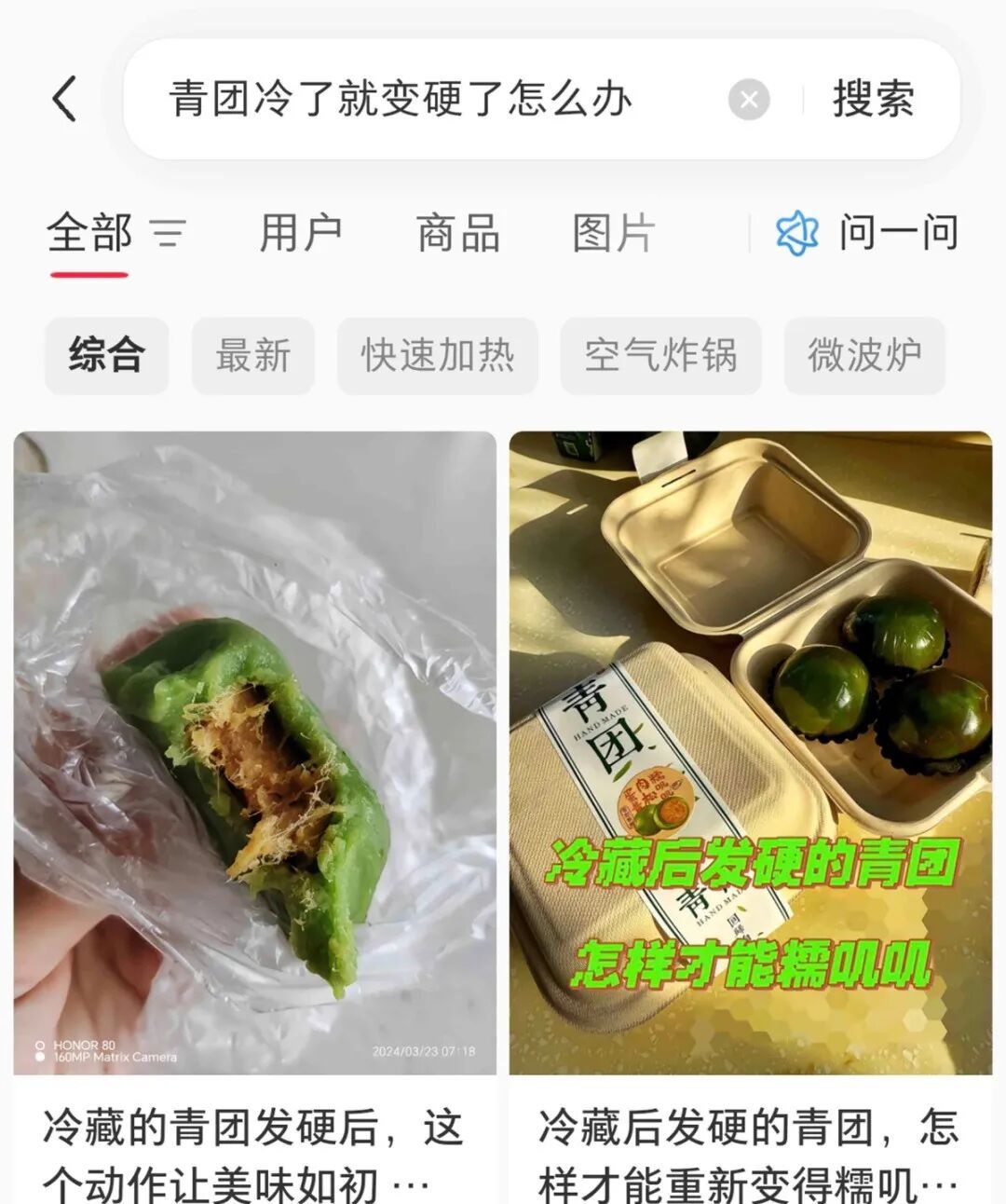Apply the 微波炉 filter chip
Image resolution: width=1006 pixels, height=1204 pixels.
(863, 355)
